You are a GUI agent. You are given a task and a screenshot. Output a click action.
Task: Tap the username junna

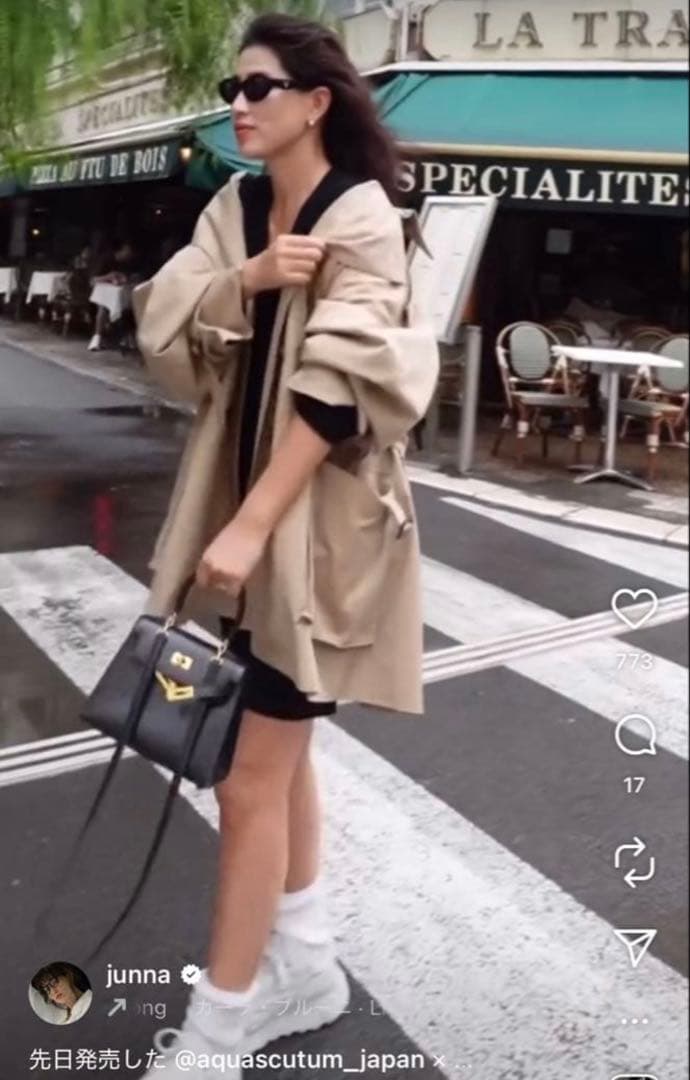coord(139,975)
